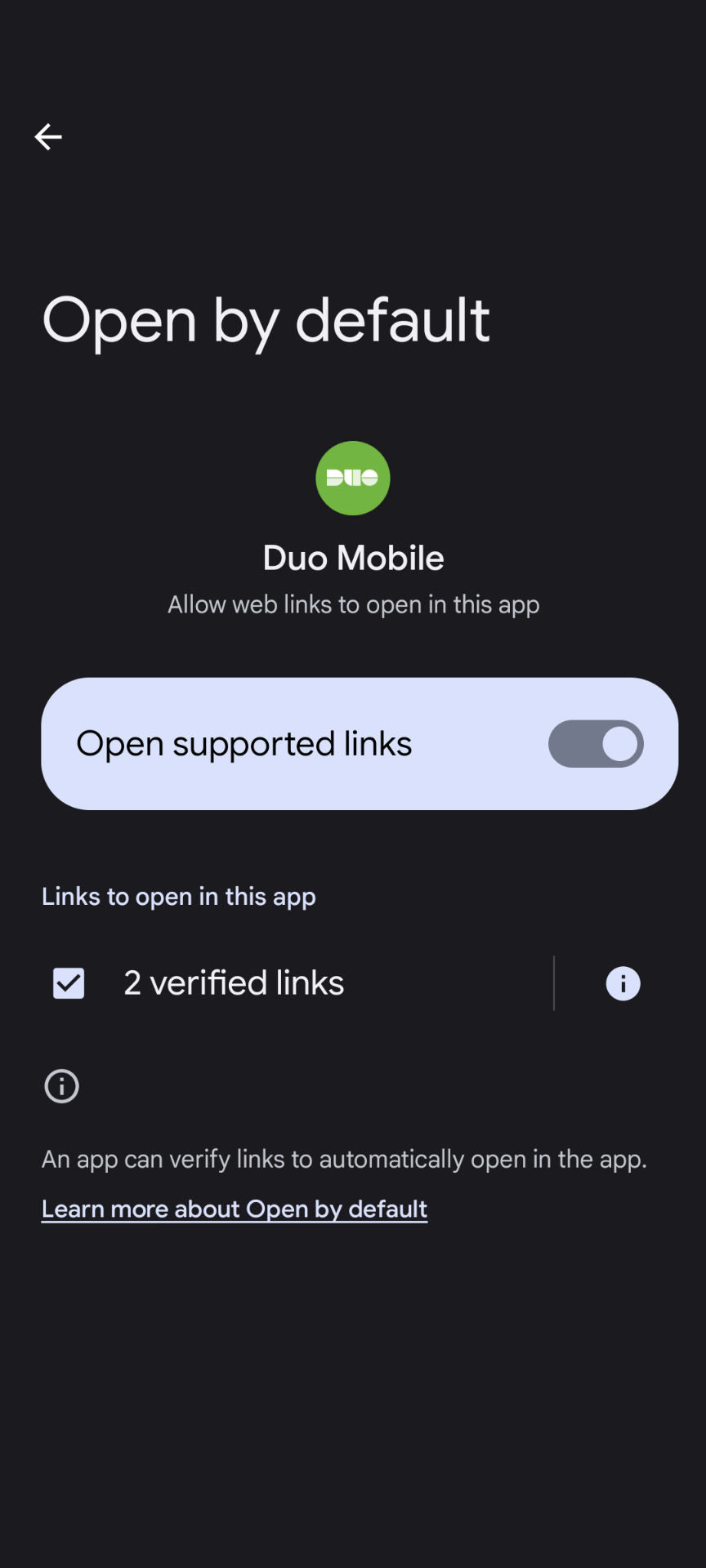
Task: Open Learn more about Open by default
Action: pyautogui.click(x=235, y=1209)
